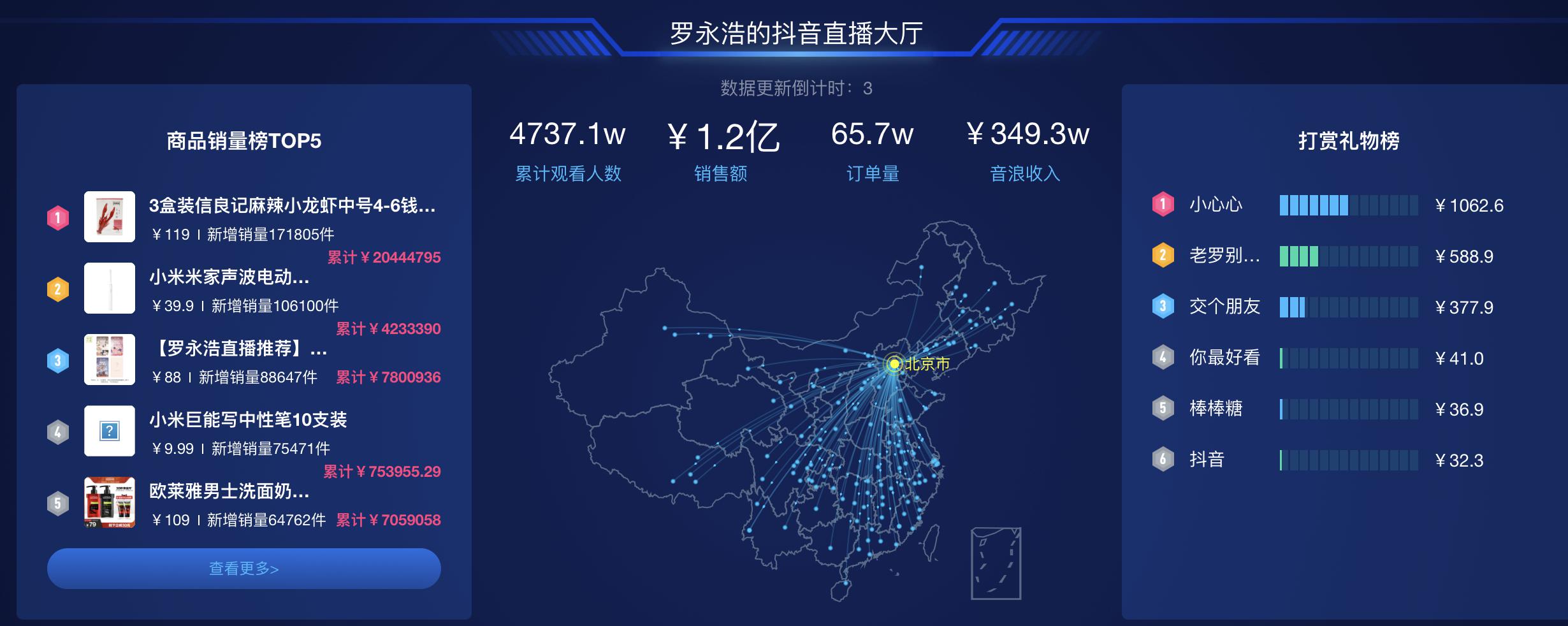Tap the 查看更多 button
Viewport: 1568px width, 626px height.
[243, 568]
